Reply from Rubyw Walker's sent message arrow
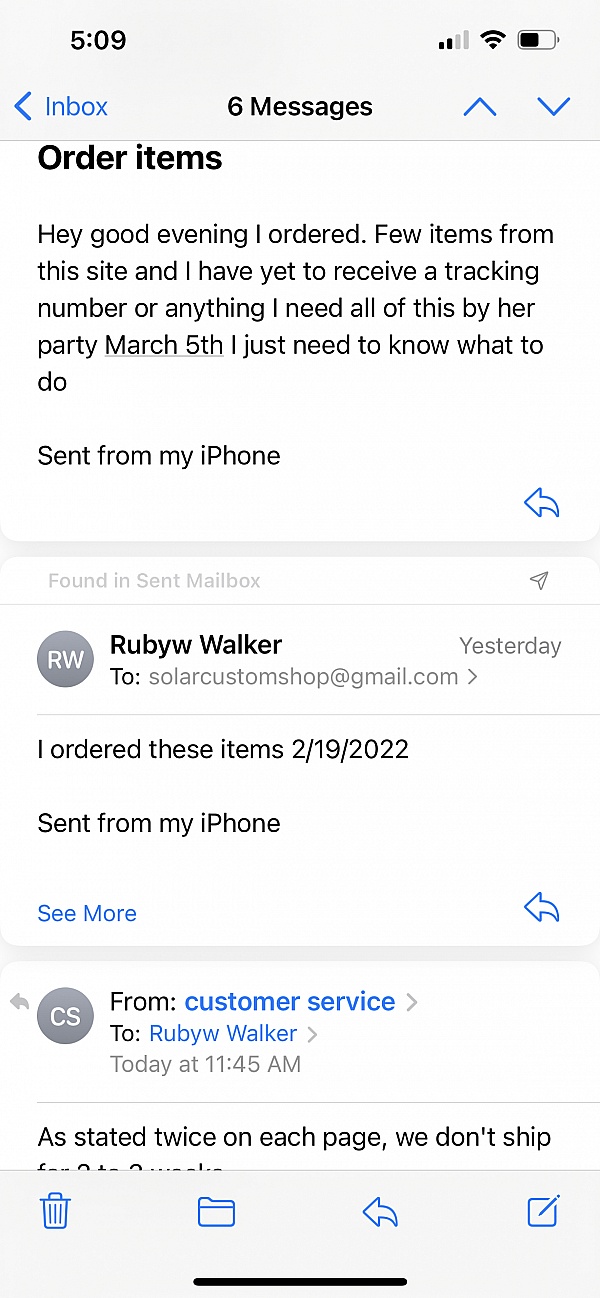Viewport: 600px width, 1298px height. click(541, 907)
